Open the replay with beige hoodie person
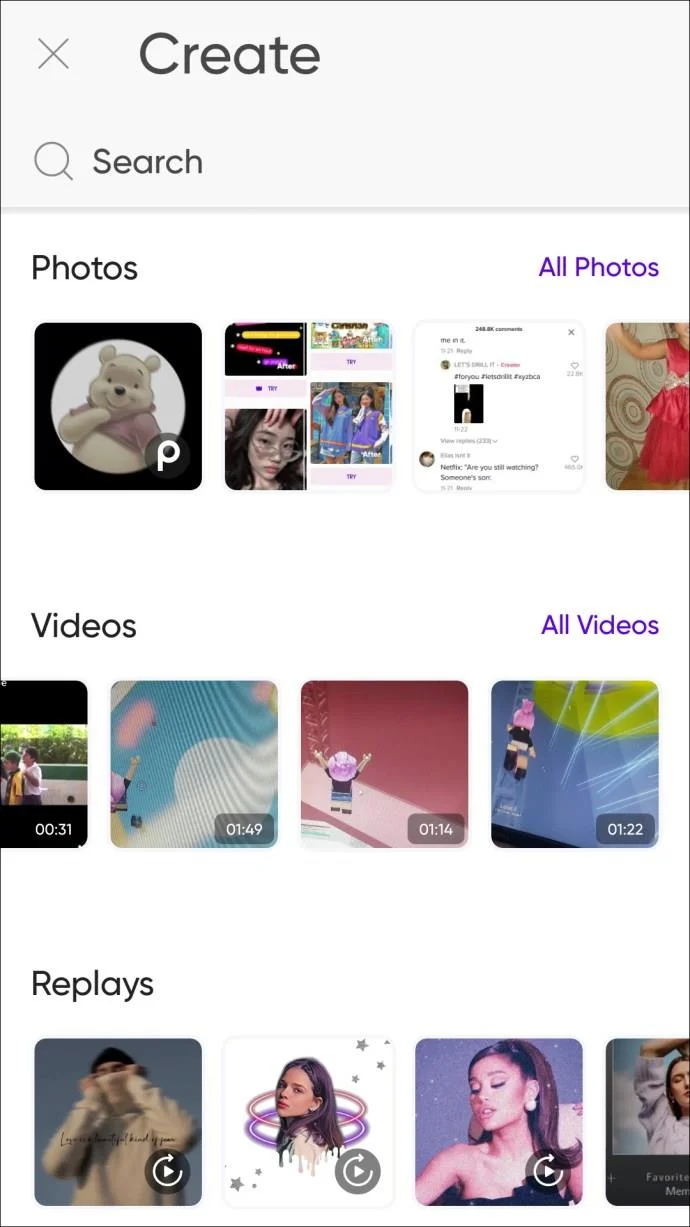The image size is (690, 1227). pyautogui.click(x=118, y=1121)
